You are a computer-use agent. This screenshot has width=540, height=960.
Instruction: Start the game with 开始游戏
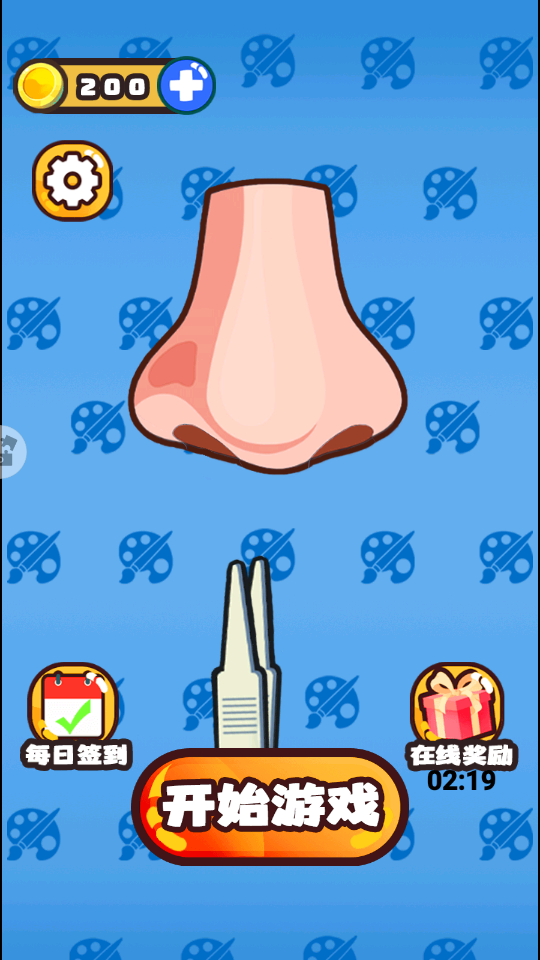pyautogui.click(x=270, y=806)
